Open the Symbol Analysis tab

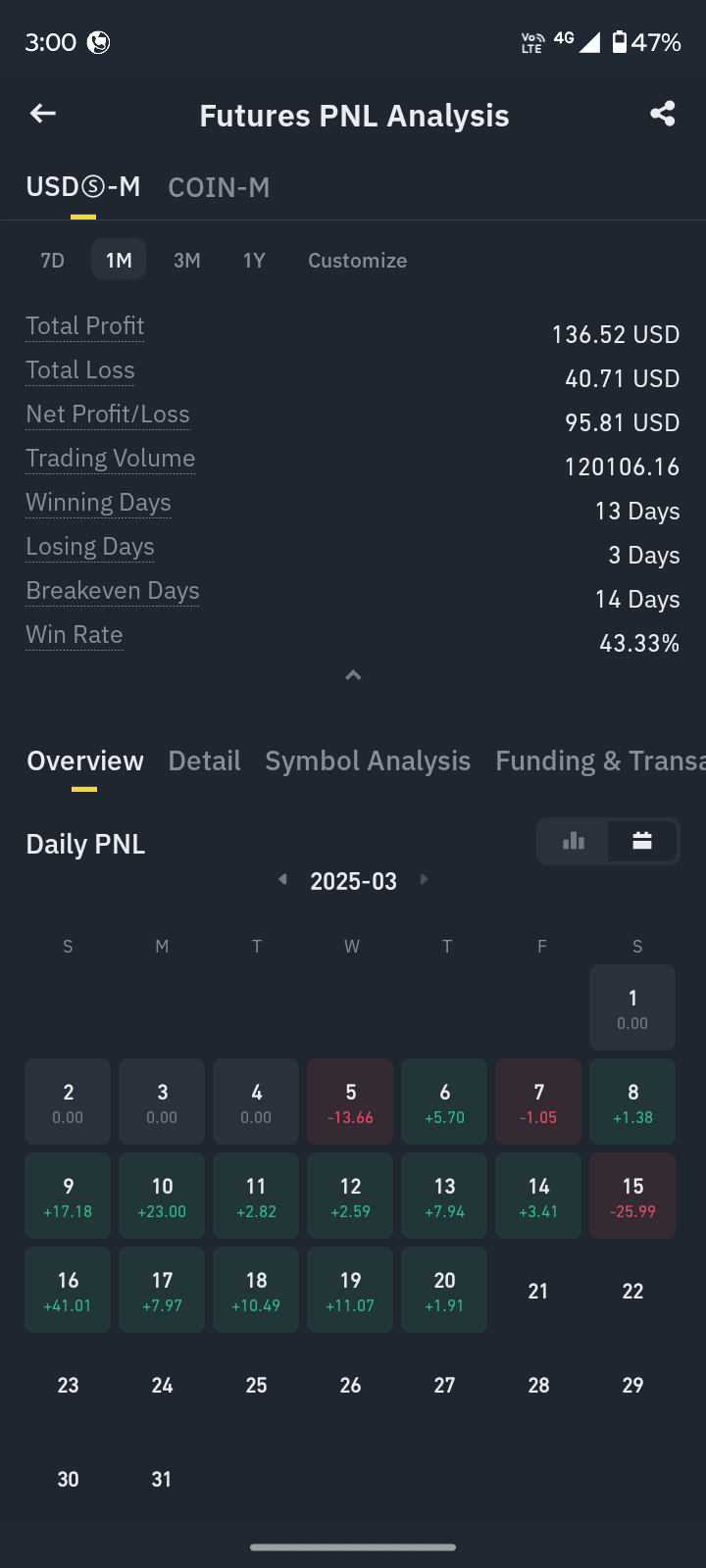click(368, 760)
